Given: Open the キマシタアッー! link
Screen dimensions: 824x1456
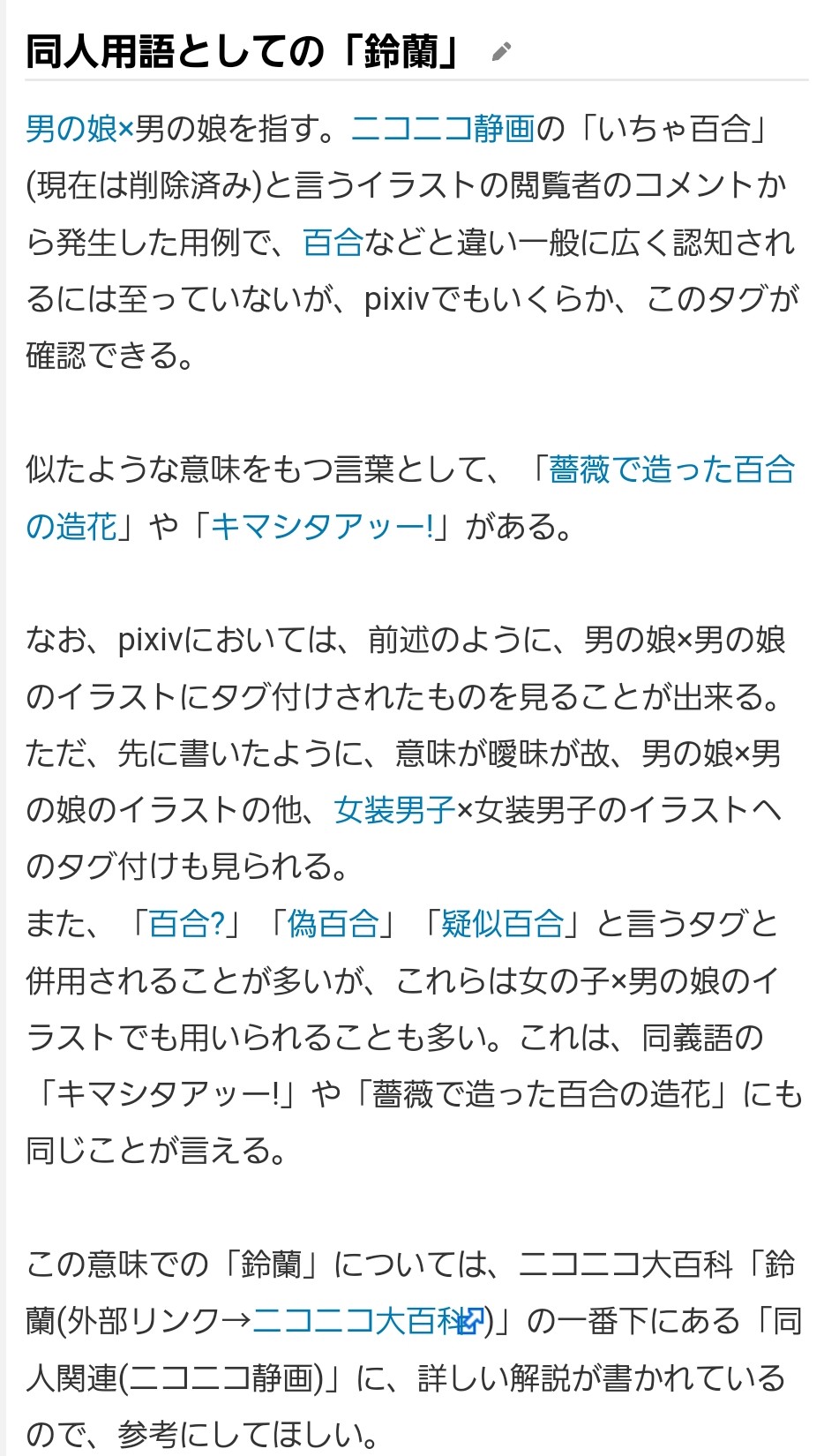Looking at the screenshot, I should pos(322,527).
